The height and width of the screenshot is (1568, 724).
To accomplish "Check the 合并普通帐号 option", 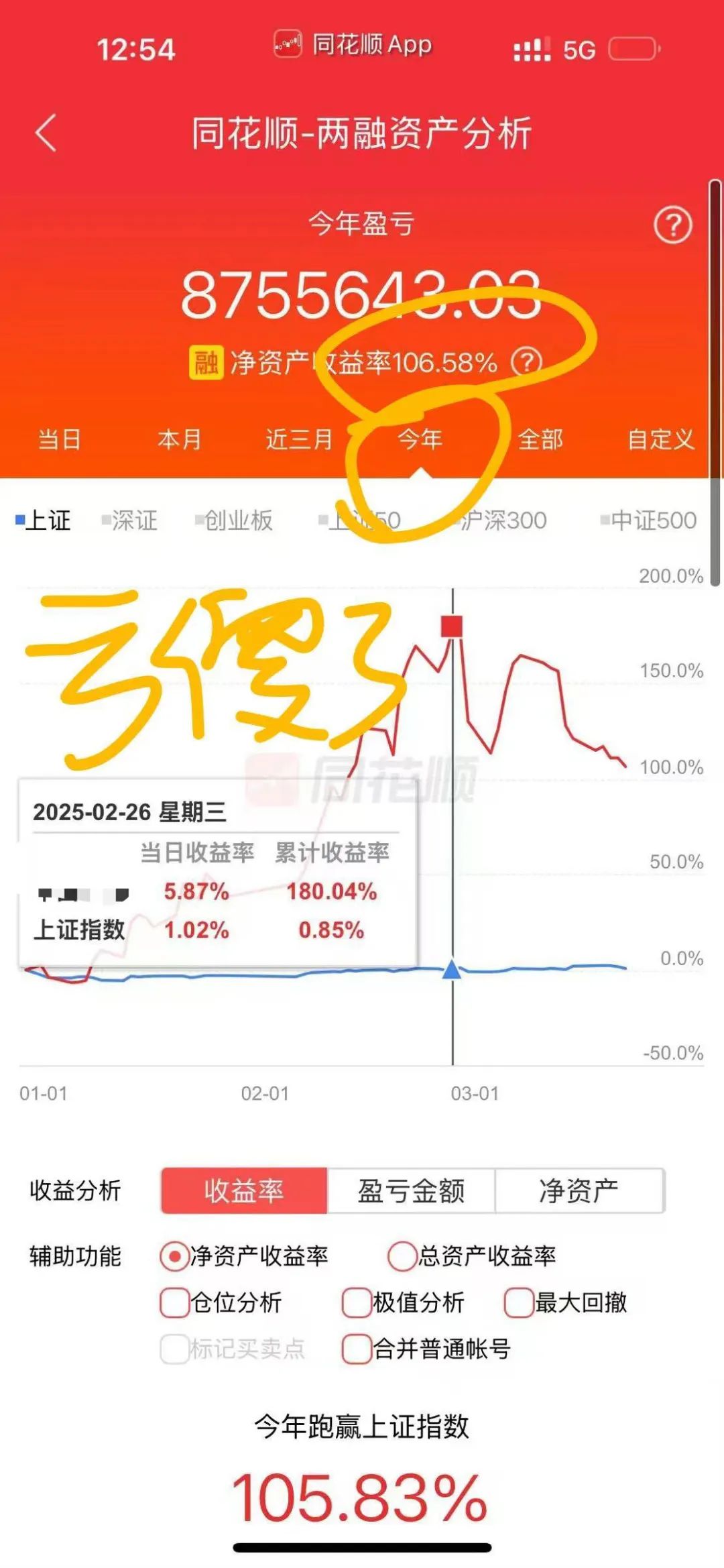I will tap(356, 1349).
